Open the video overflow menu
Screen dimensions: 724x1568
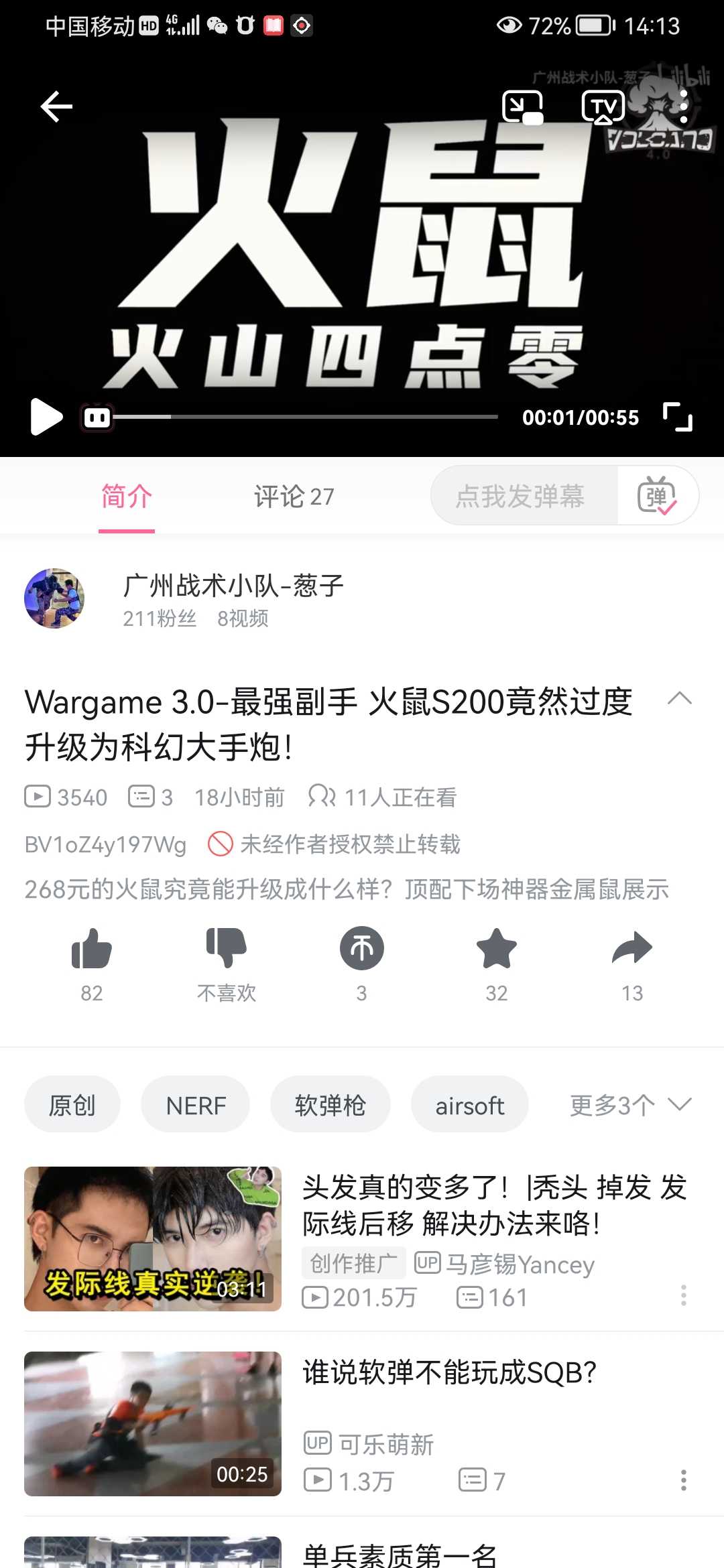point(683,107)
